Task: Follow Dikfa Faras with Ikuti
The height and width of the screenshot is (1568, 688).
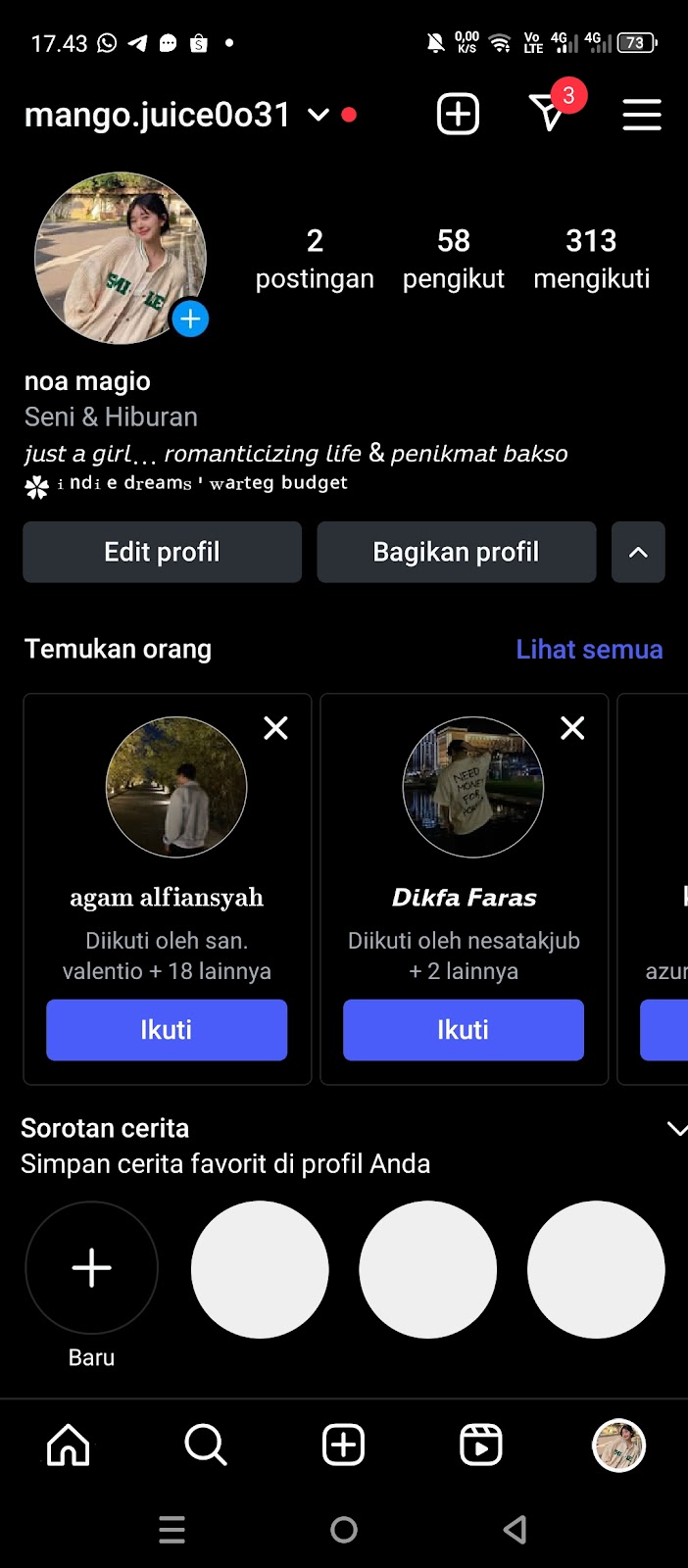Action: point(463,1030)
